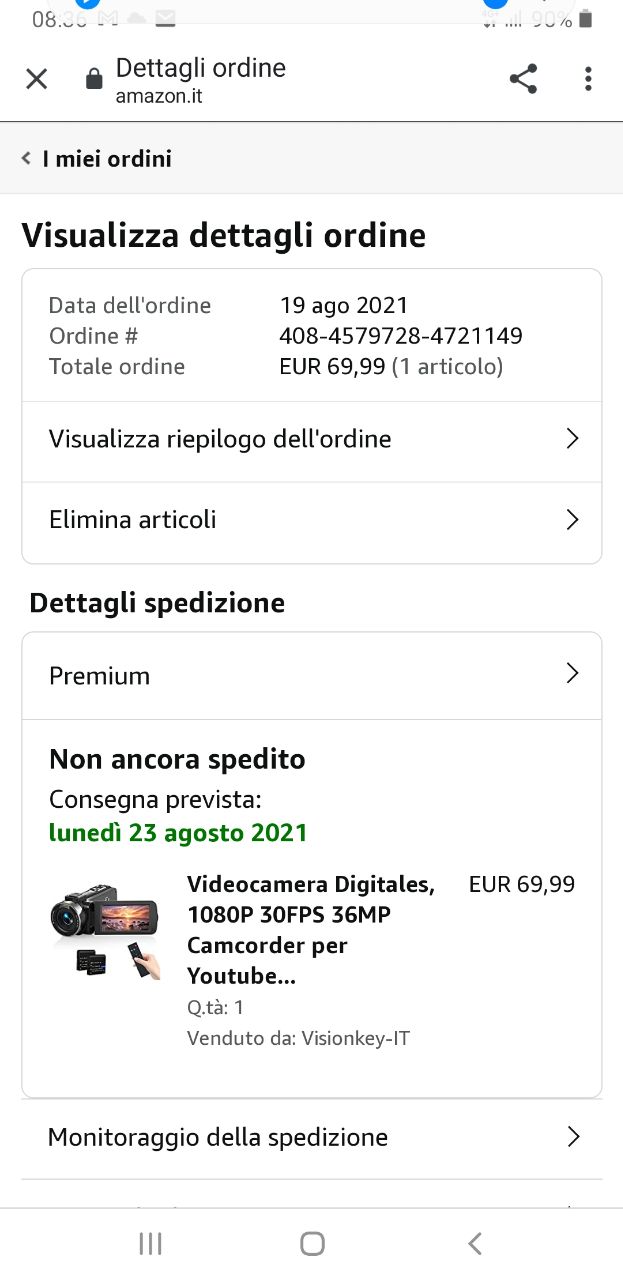Open the Videocamera Digitales product
This screenshot has width=623, height=1280.
coord(310,930)
